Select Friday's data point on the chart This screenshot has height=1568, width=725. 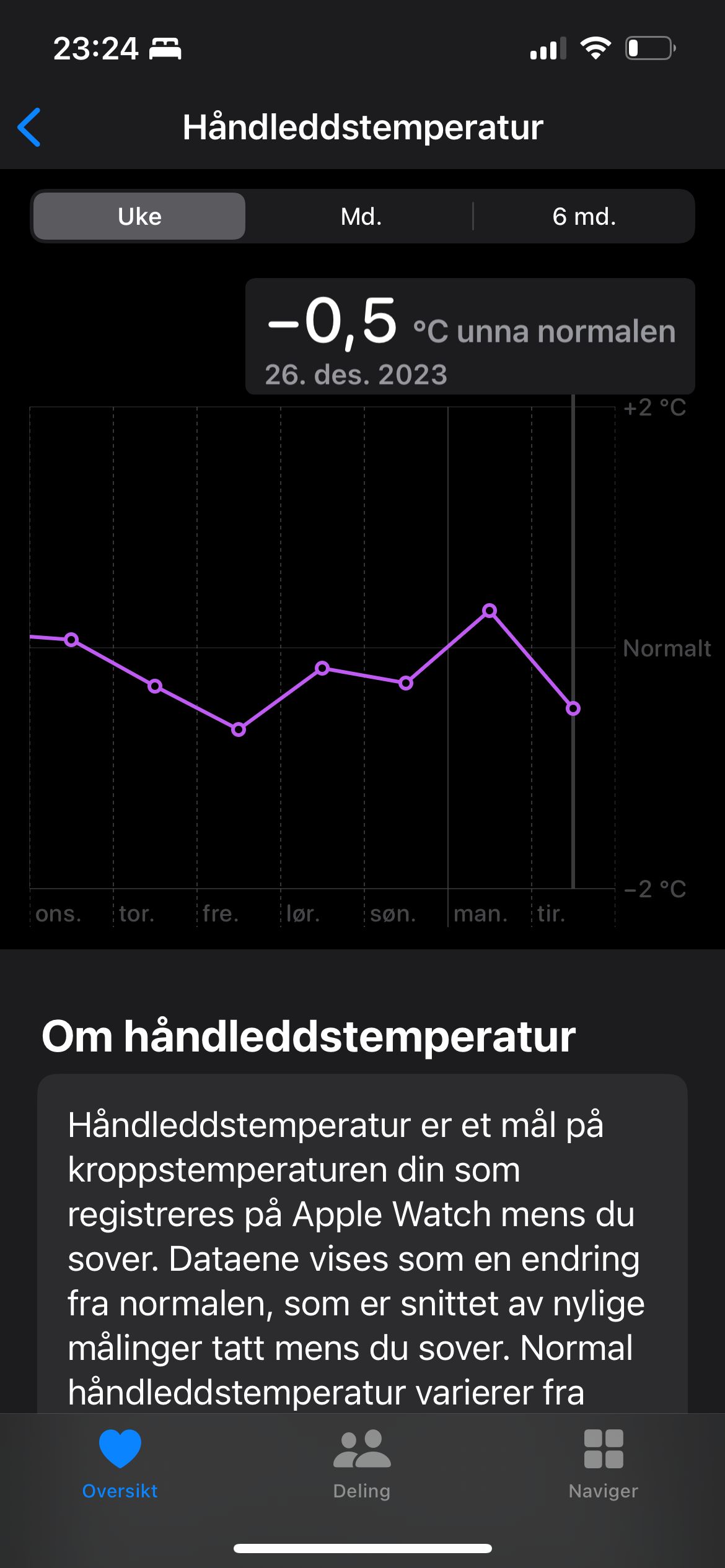(239, 730)
